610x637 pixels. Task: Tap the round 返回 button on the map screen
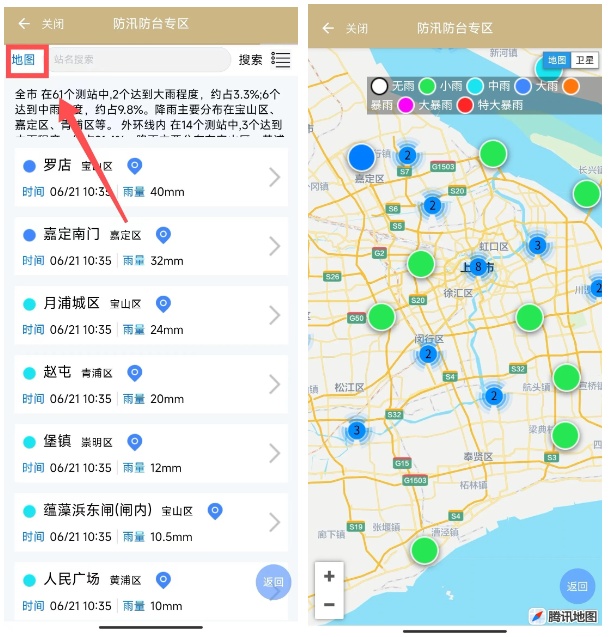577,586
